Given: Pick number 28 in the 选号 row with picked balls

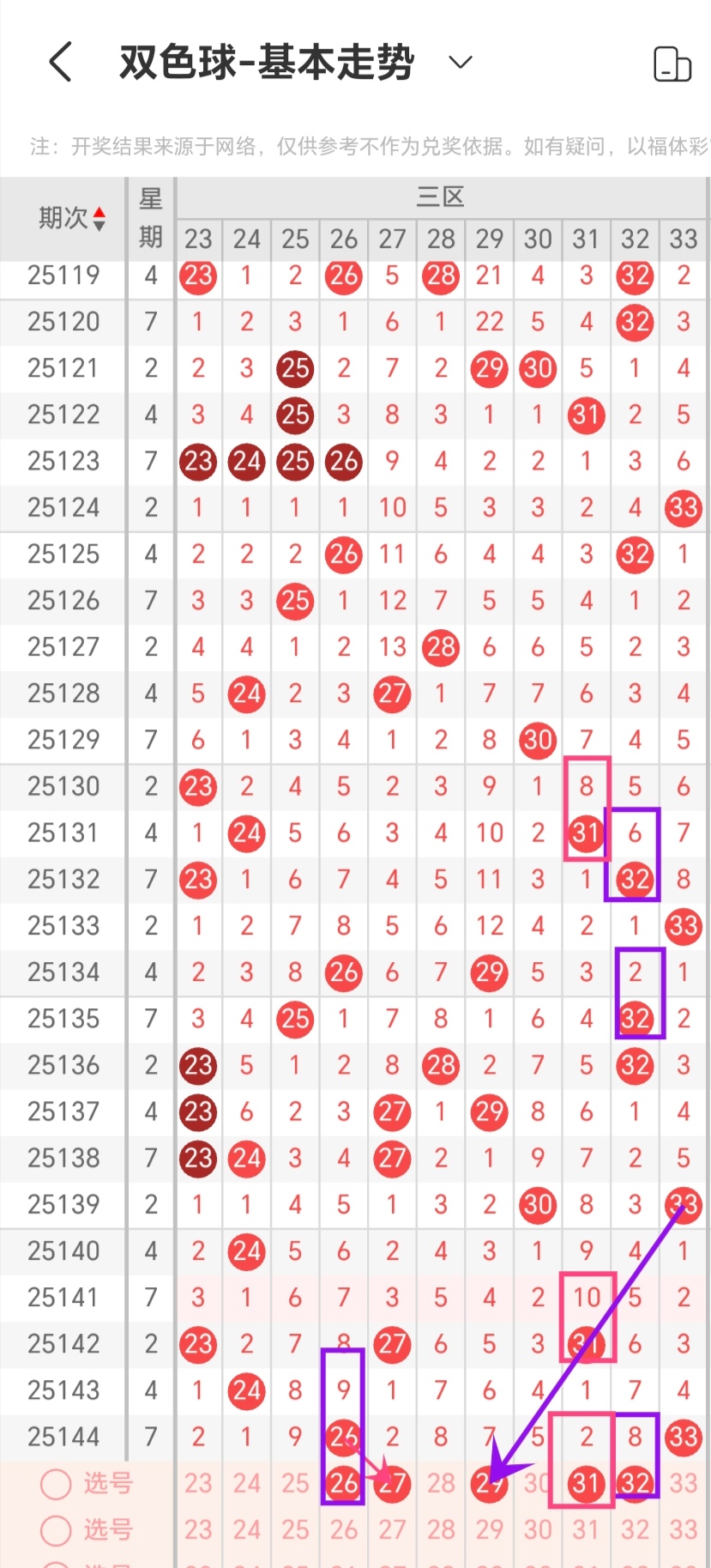Looking at the screenshot, I should (x=441, y=1483).
